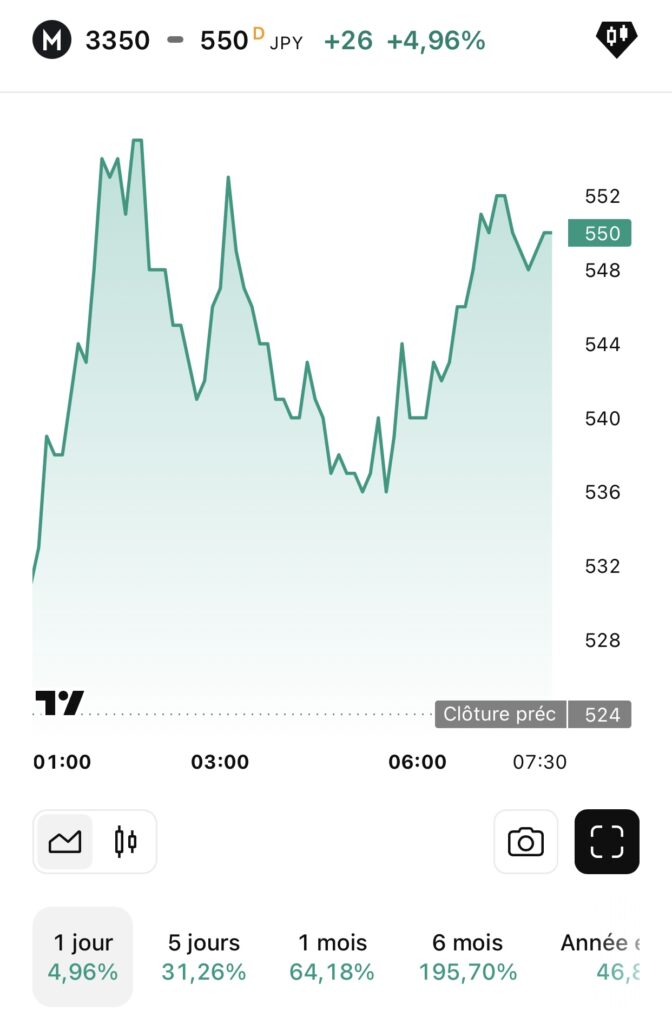The height and width of the screenshot is (1024, 672).
Task: Show the 5 jours time range
Action: 204,956
